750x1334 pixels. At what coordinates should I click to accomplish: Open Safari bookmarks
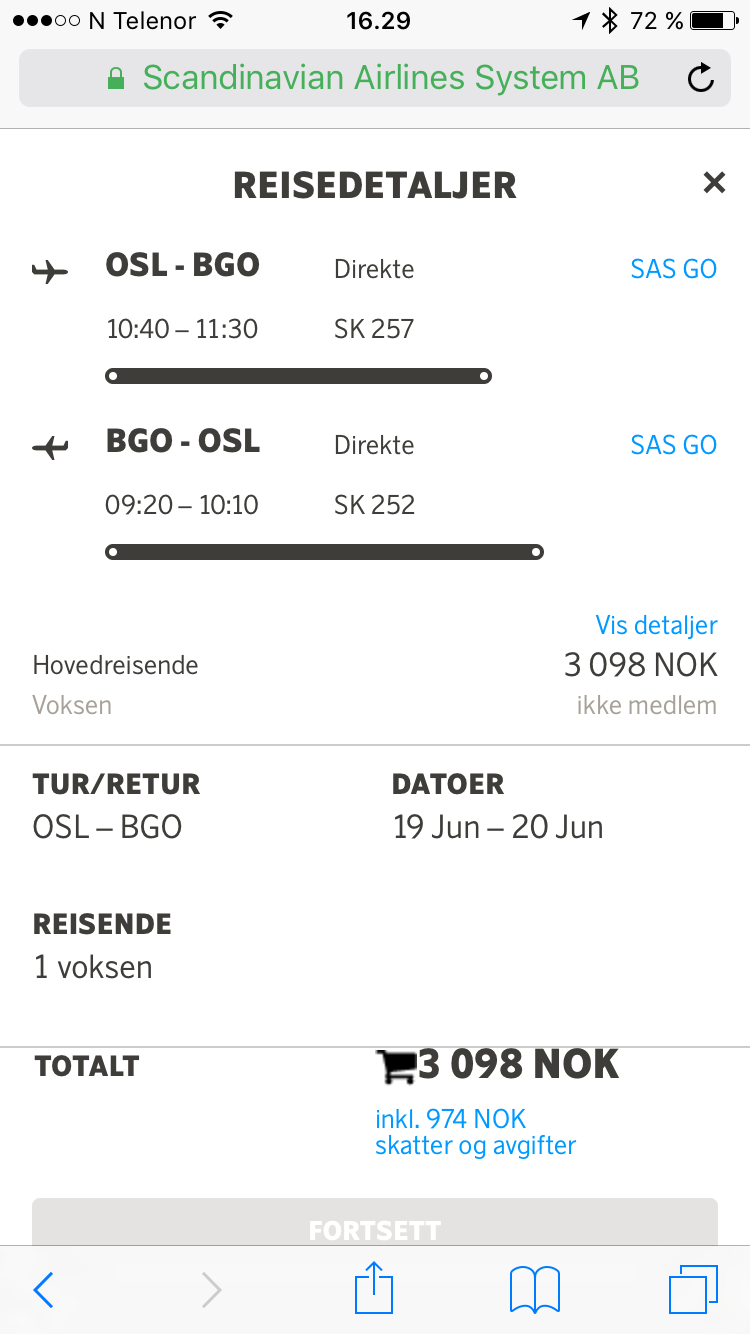click(x=535, y=1290)
